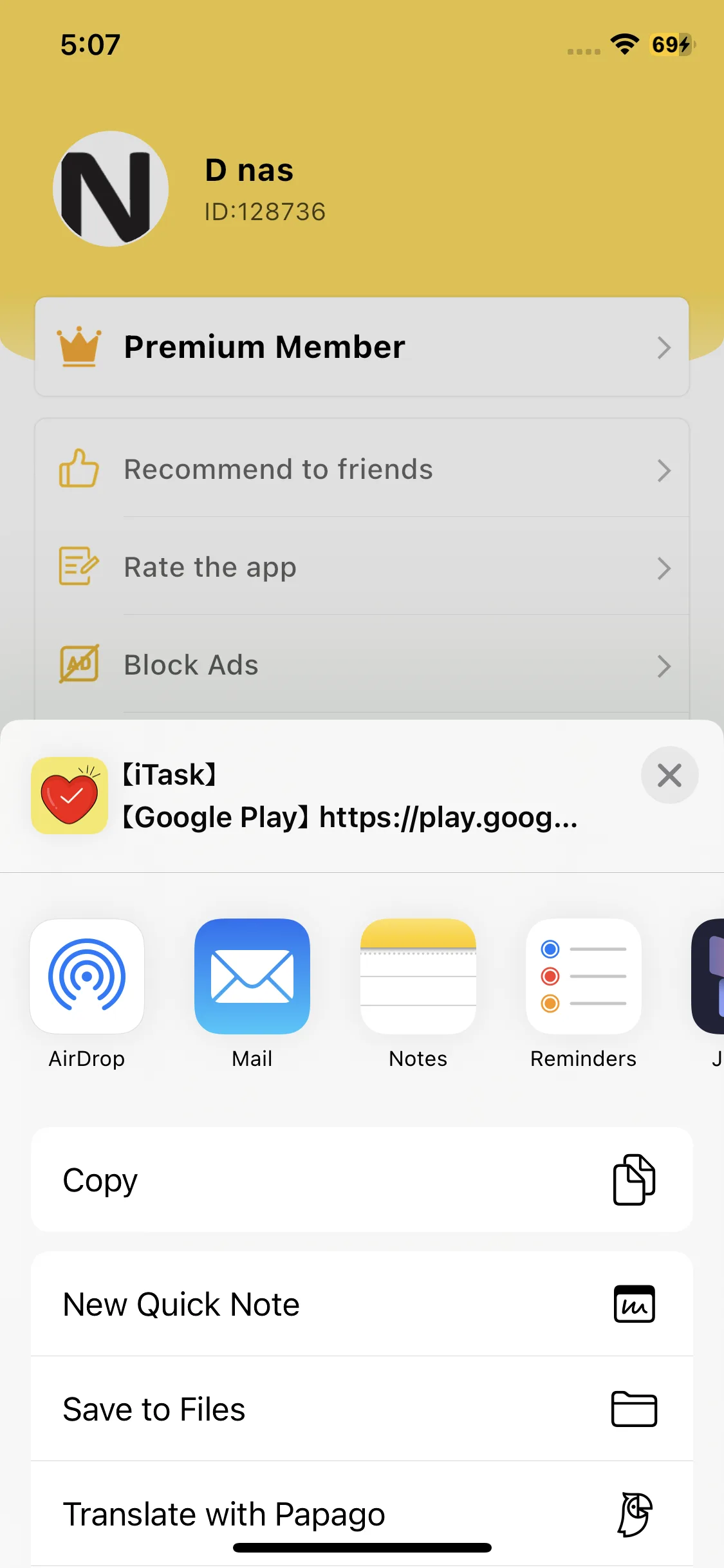
Task: Open Recommend to friends
Action: 362,469
